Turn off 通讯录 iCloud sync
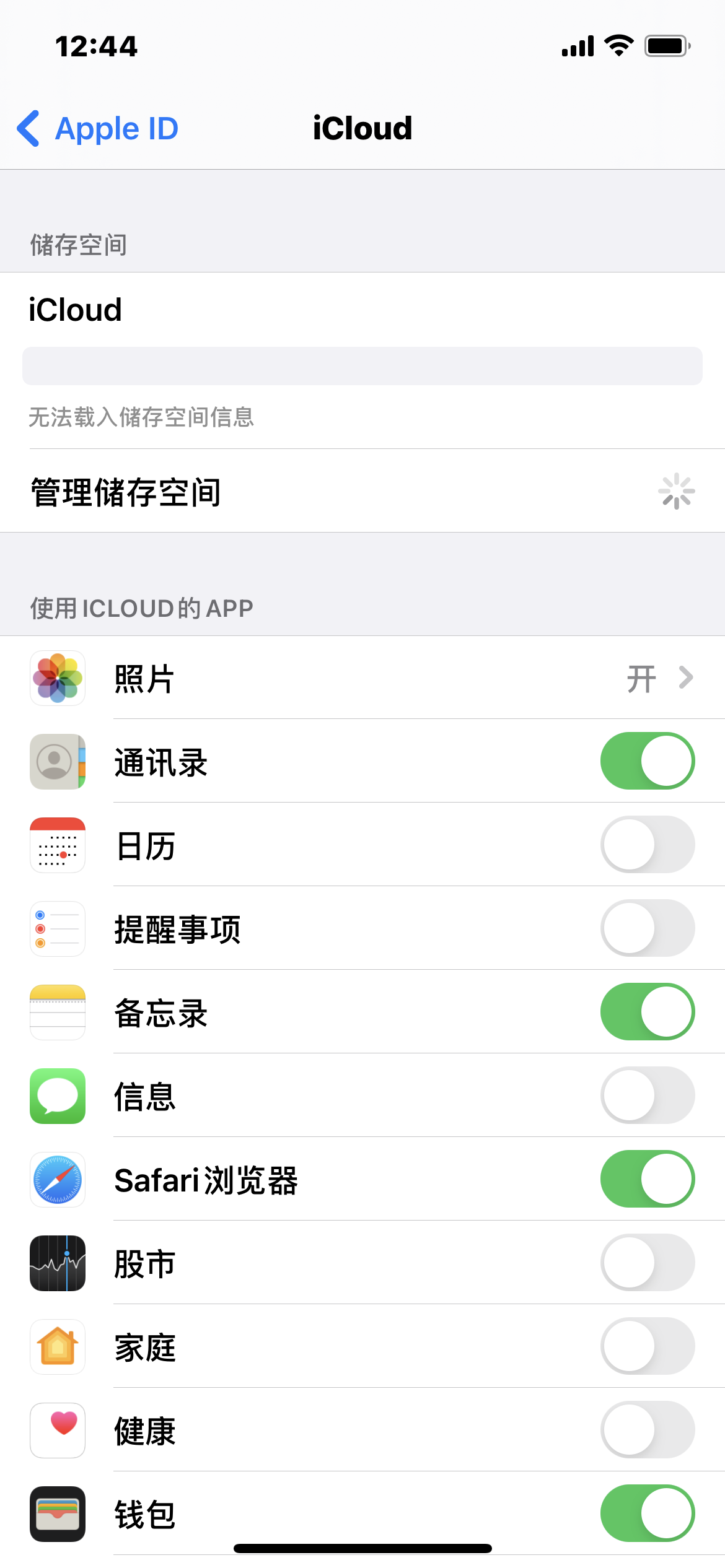The width and height of the screenshot is (725, 1568). click(647, 761)
